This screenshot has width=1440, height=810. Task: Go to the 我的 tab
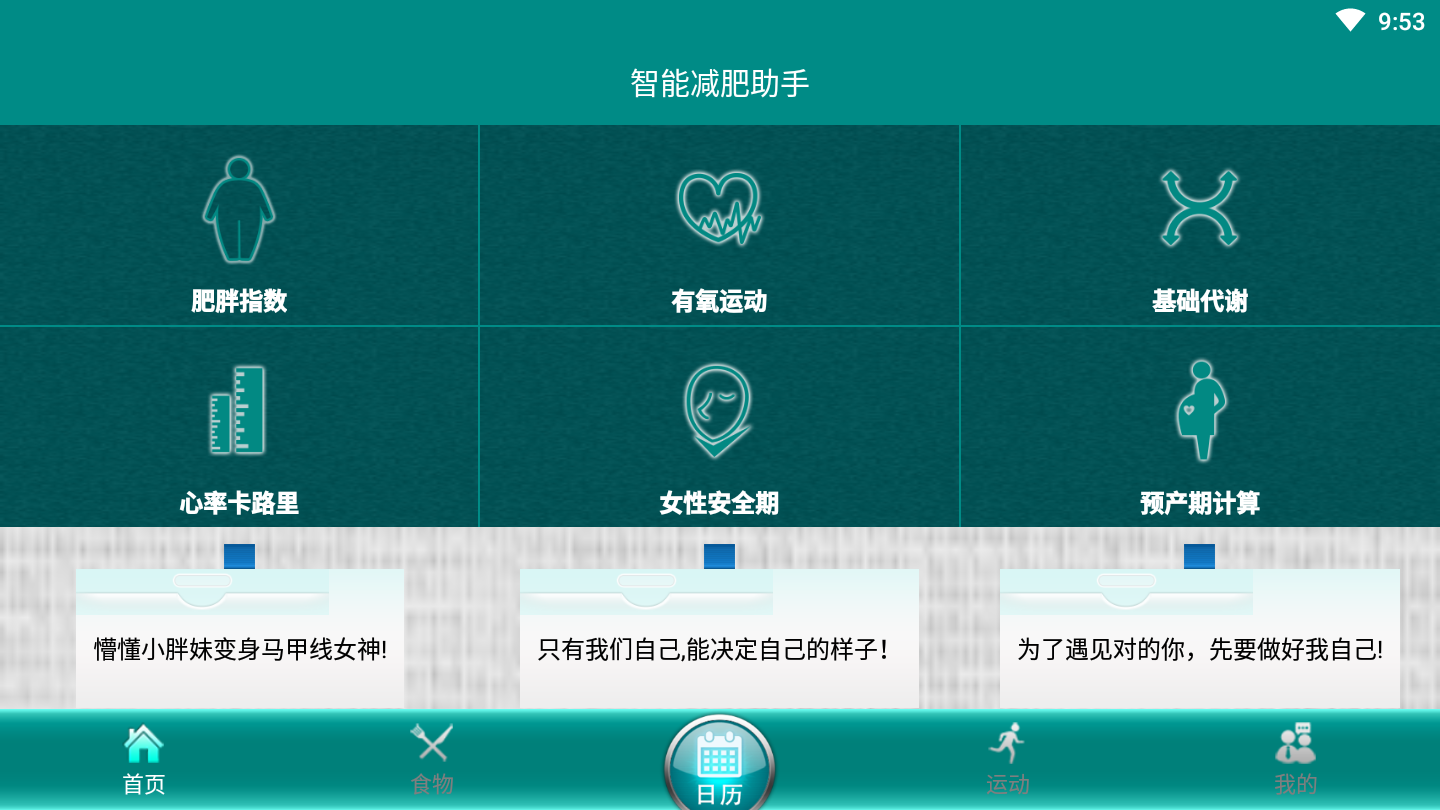point(1295,760)
